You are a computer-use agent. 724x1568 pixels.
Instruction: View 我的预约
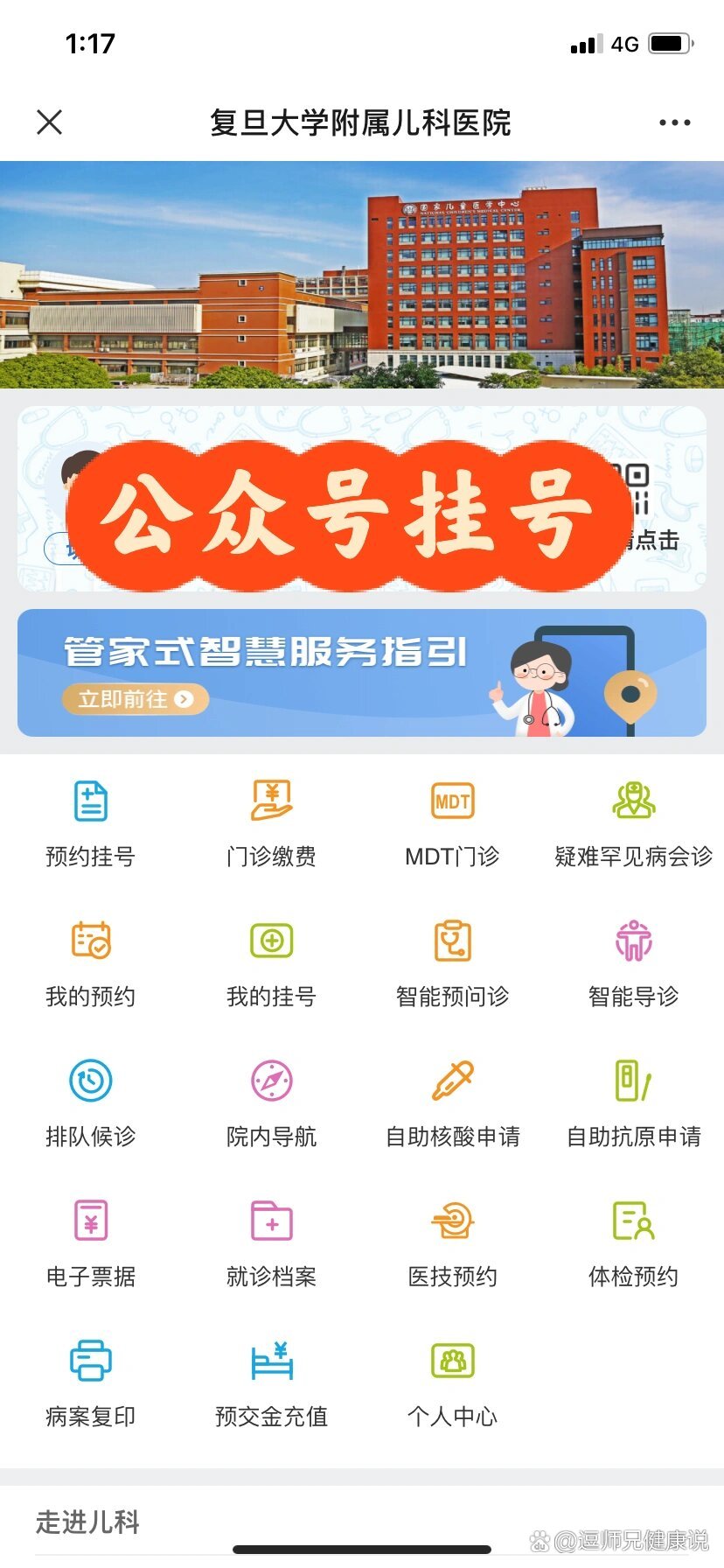(90, 962)
